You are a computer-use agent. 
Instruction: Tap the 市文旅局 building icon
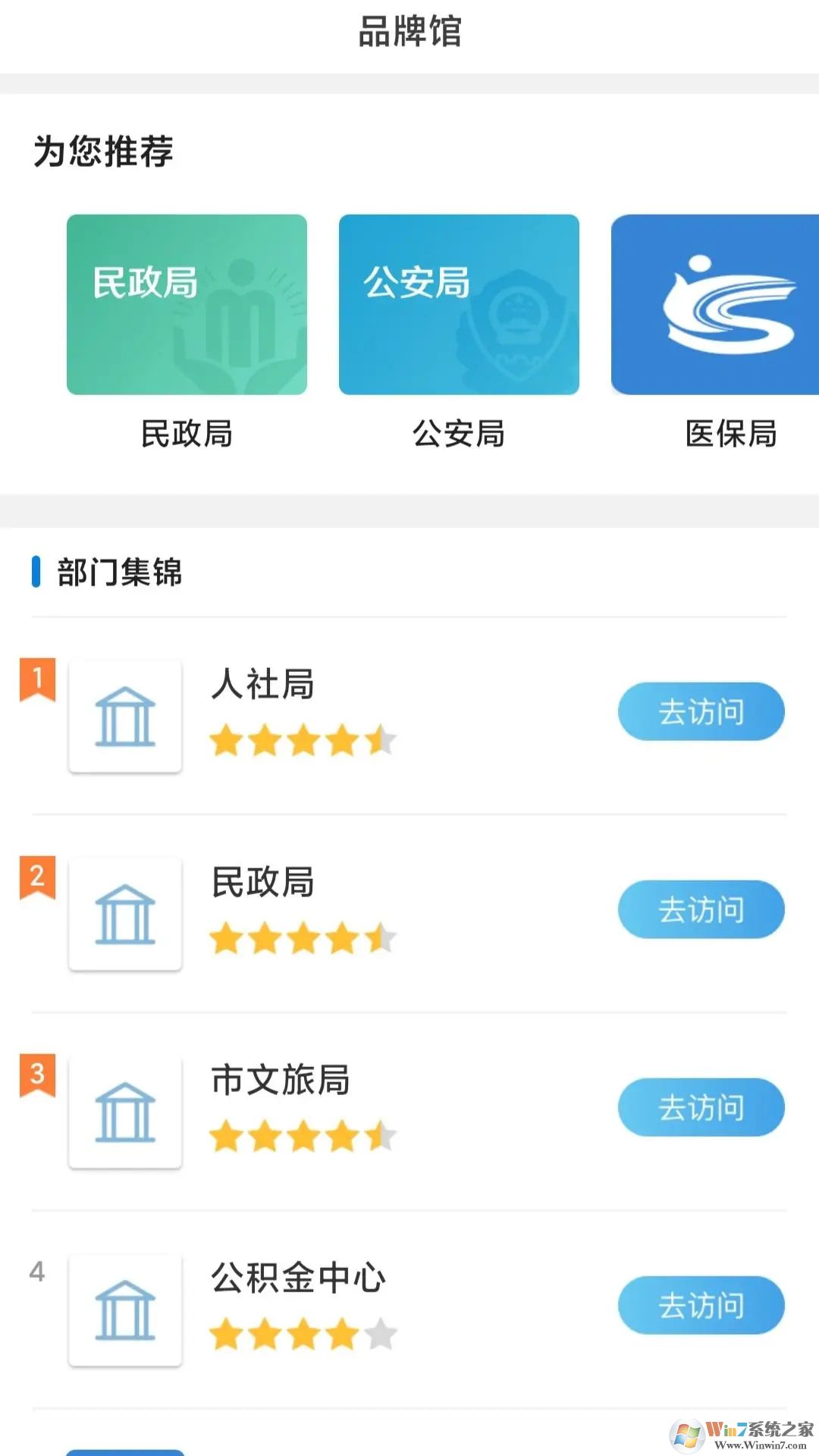click(x=126, y=1111)
